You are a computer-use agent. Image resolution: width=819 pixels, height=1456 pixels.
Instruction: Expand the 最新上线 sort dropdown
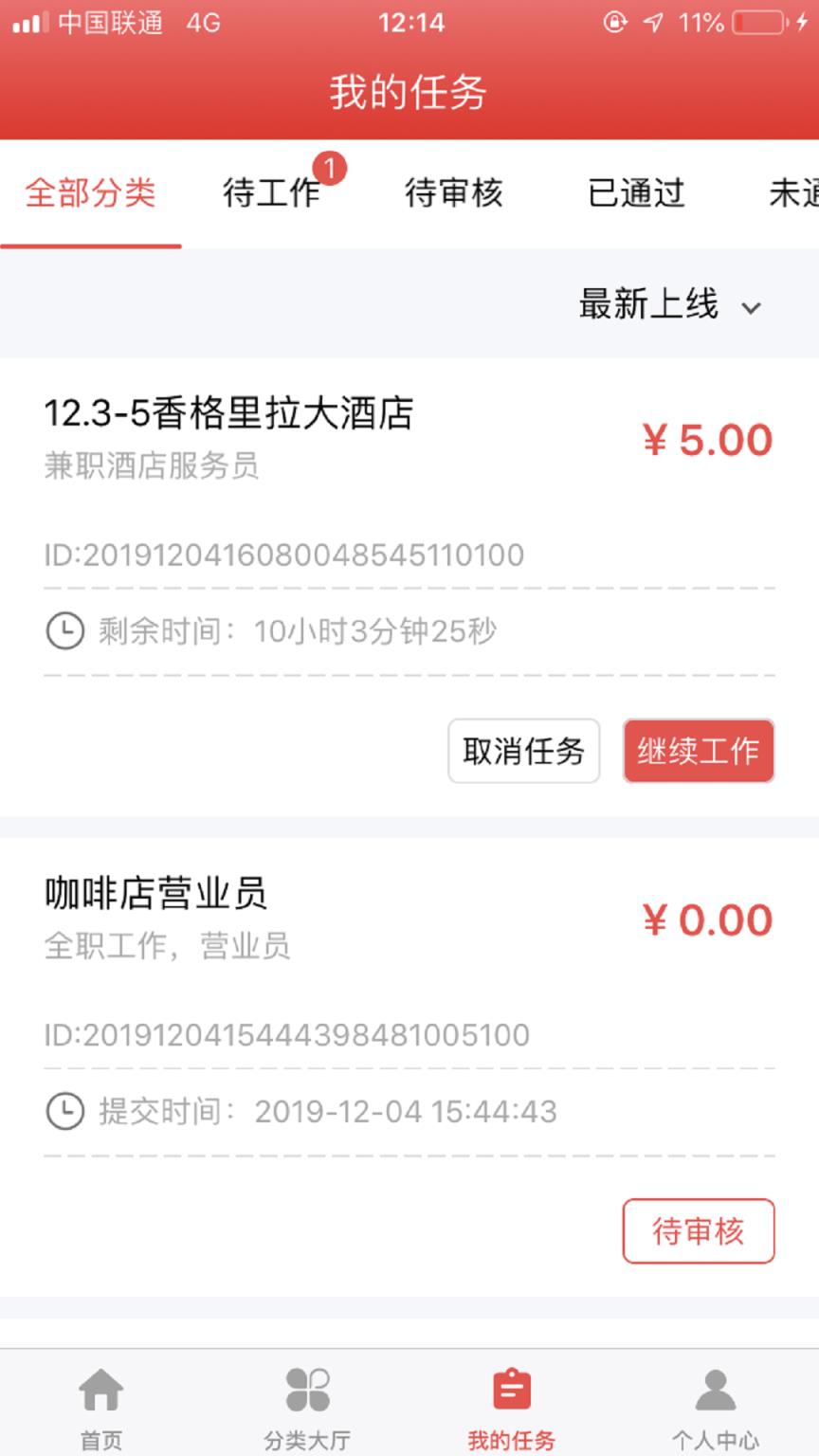[646, 305]
